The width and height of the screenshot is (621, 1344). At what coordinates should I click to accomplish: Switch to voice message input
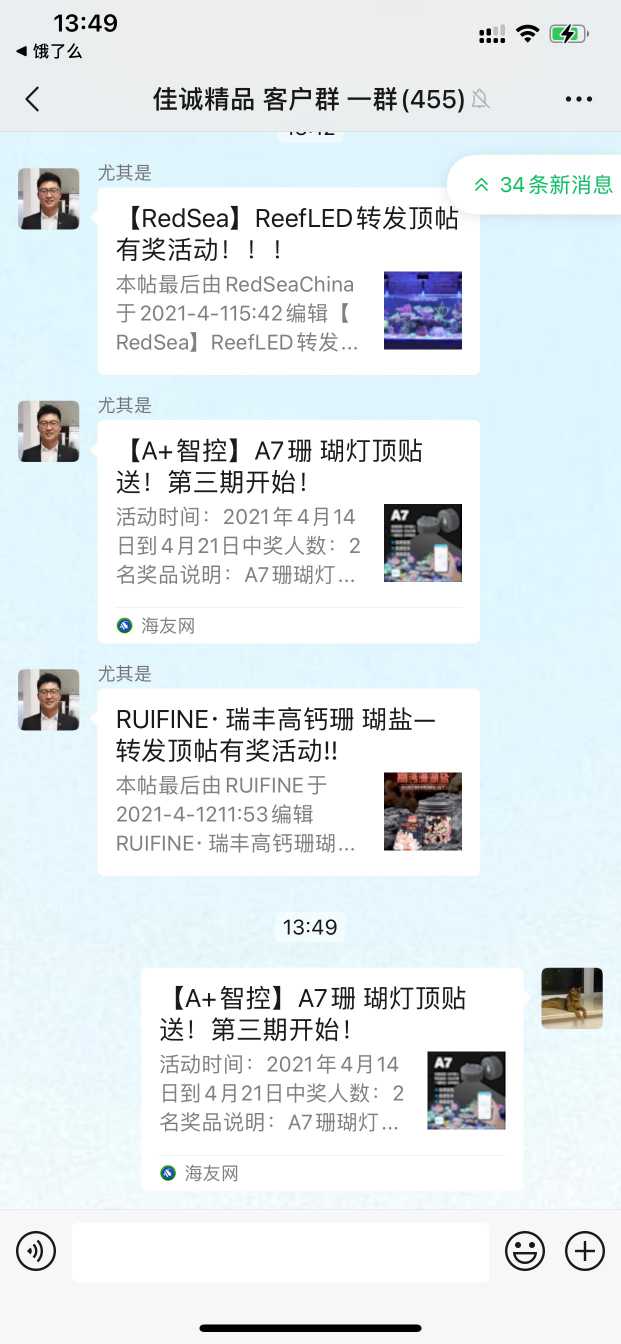(36, 1251)
